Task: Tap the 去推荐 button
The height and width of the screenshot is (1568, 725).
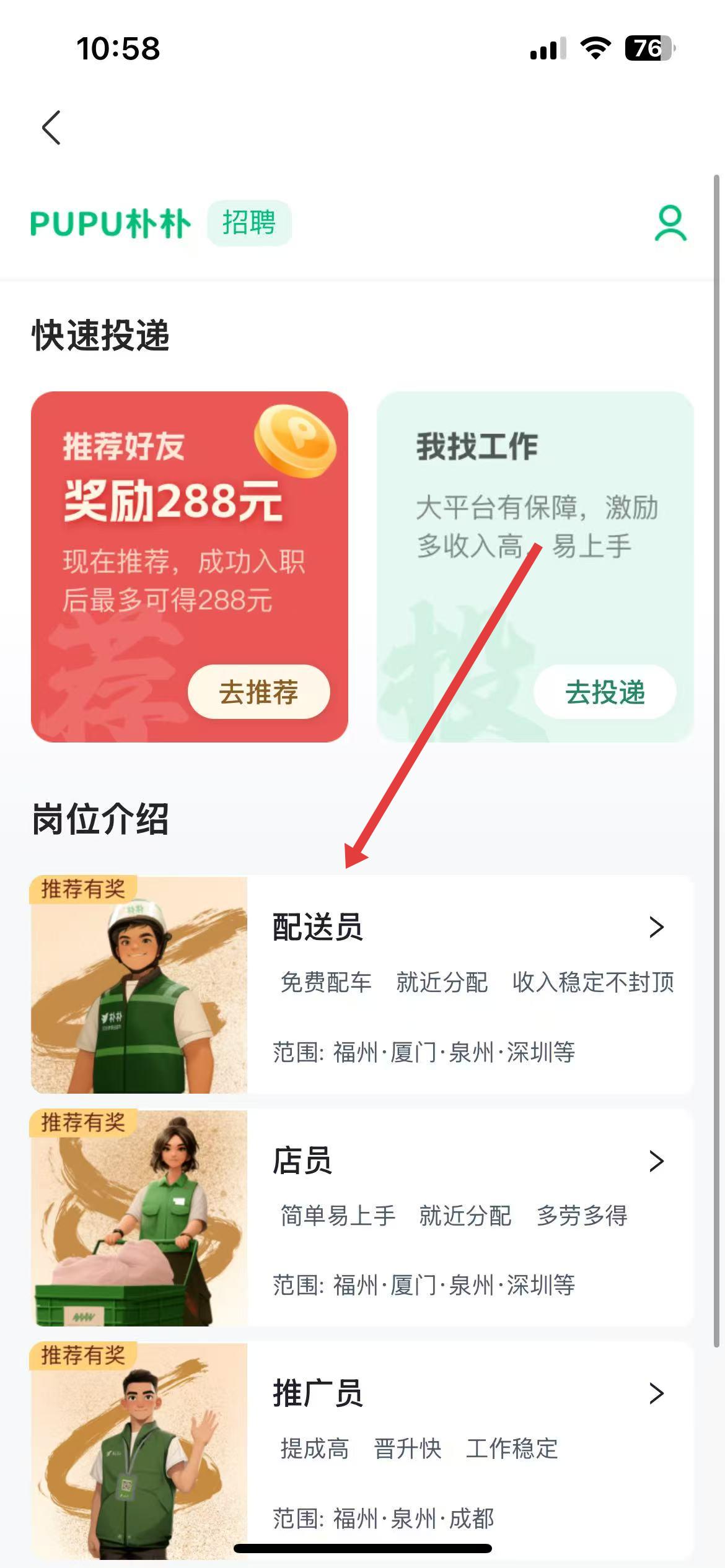Action: click(x=258, y=692)
